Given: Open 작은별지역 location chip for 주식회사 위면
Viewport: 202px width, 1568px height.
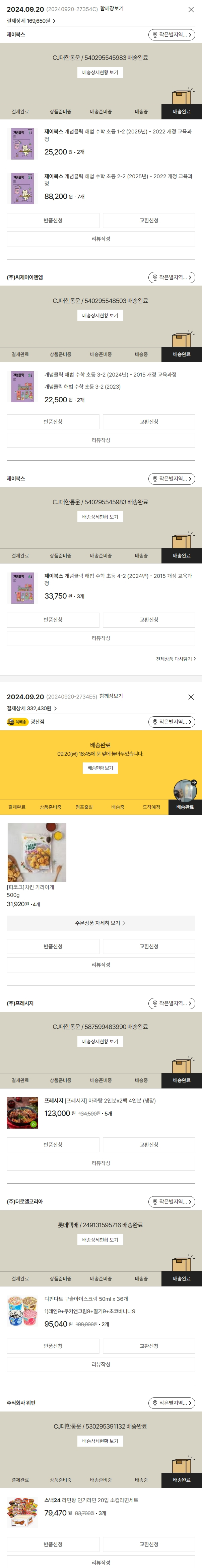Looking at the screenshot, I should point(172,1402).
